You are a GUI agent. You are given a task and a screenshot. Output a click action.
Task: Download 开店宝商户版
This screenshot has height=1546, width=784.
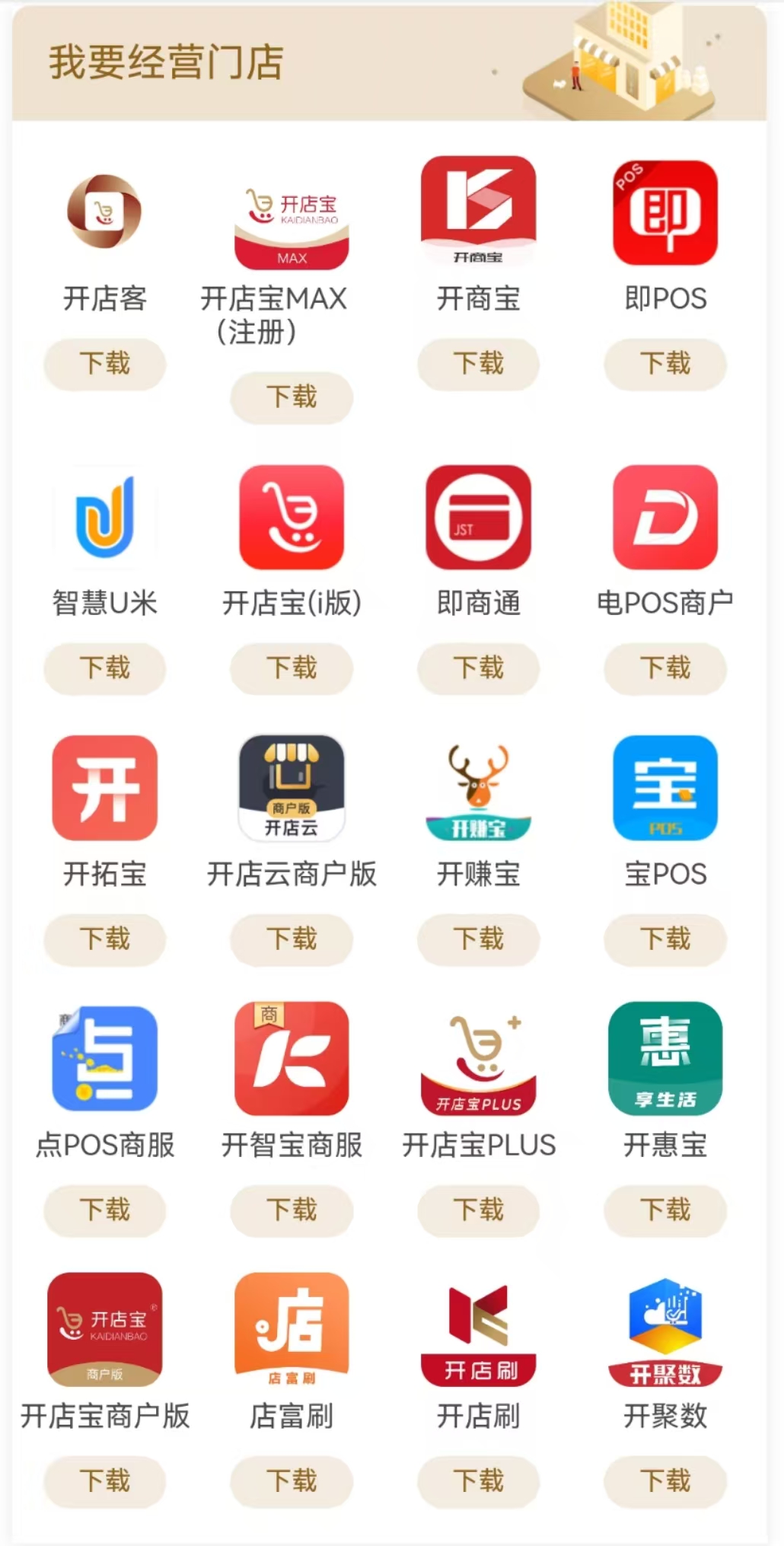coord(105,1481)
